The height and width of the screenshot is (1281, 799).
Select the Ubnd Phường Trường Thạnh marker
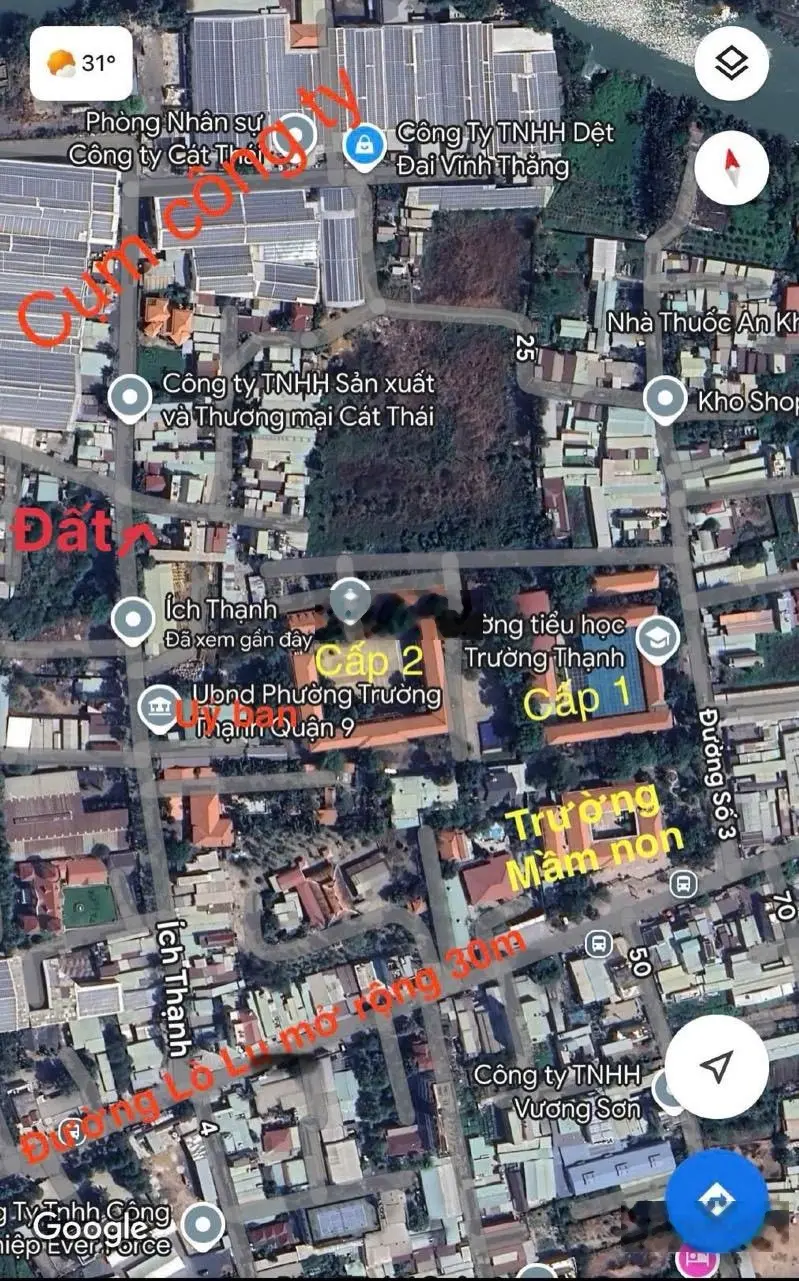tap(158, 706)
